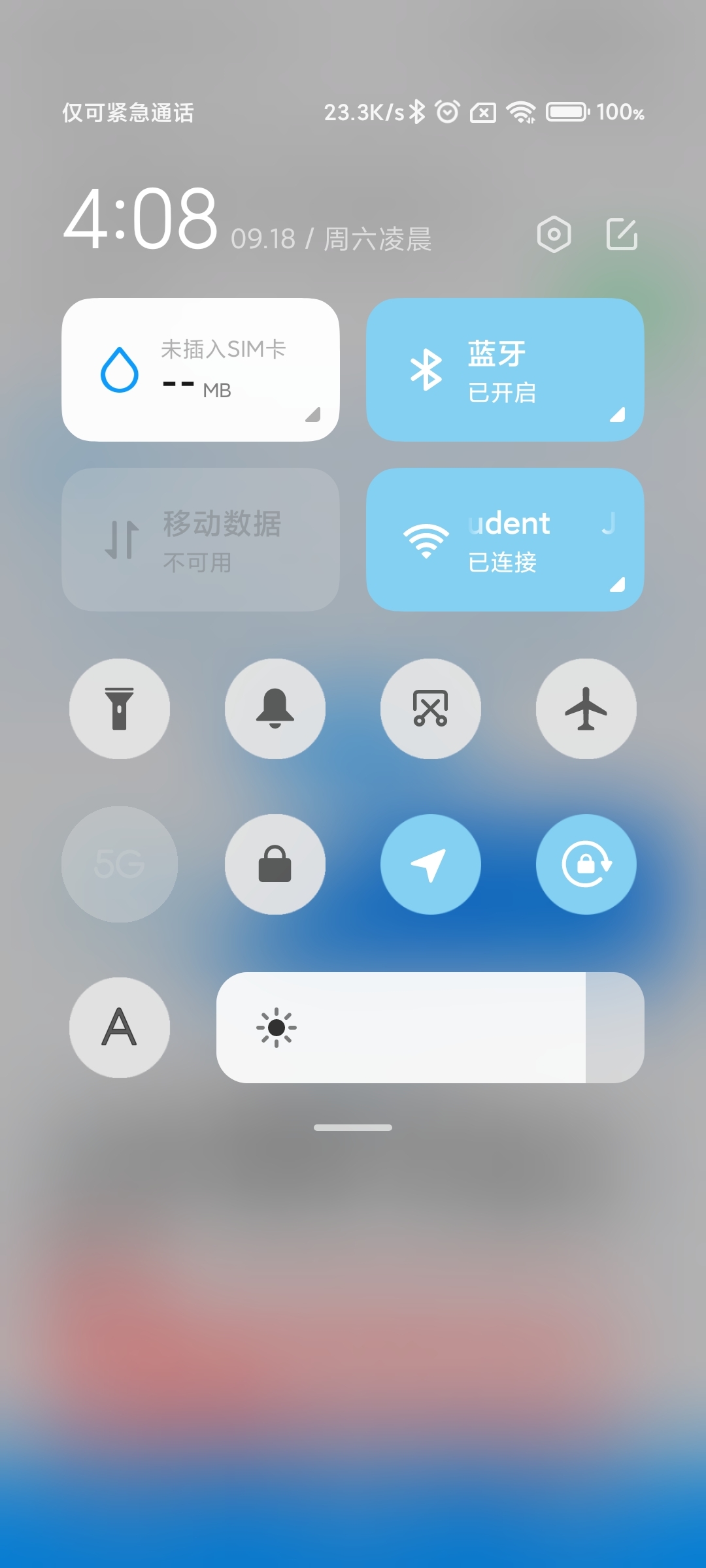Take a screenshot with the scissors icon
706x1568 pixels.
click(x=431, y=709)
